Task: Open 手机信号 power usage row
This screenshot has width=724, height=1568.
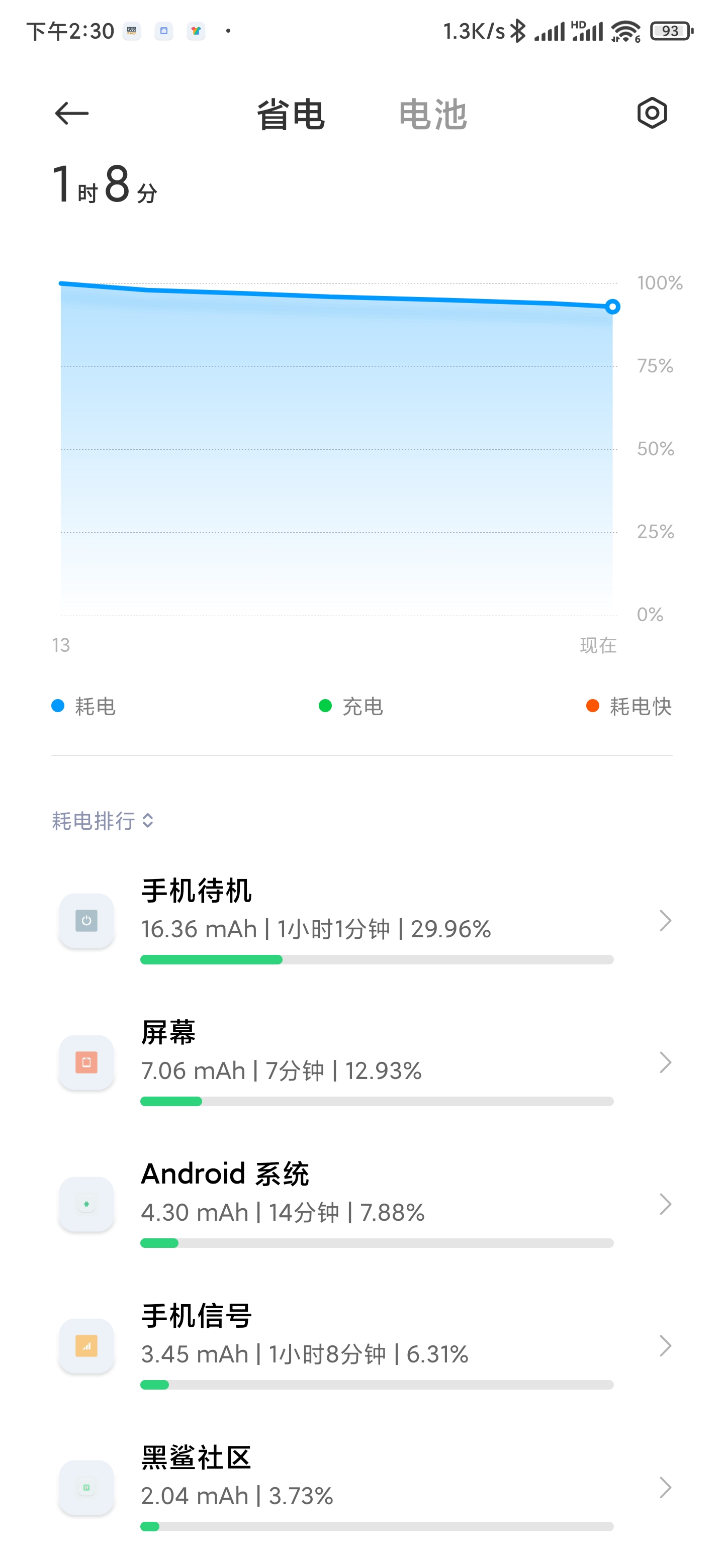Action: [361, 1346]
